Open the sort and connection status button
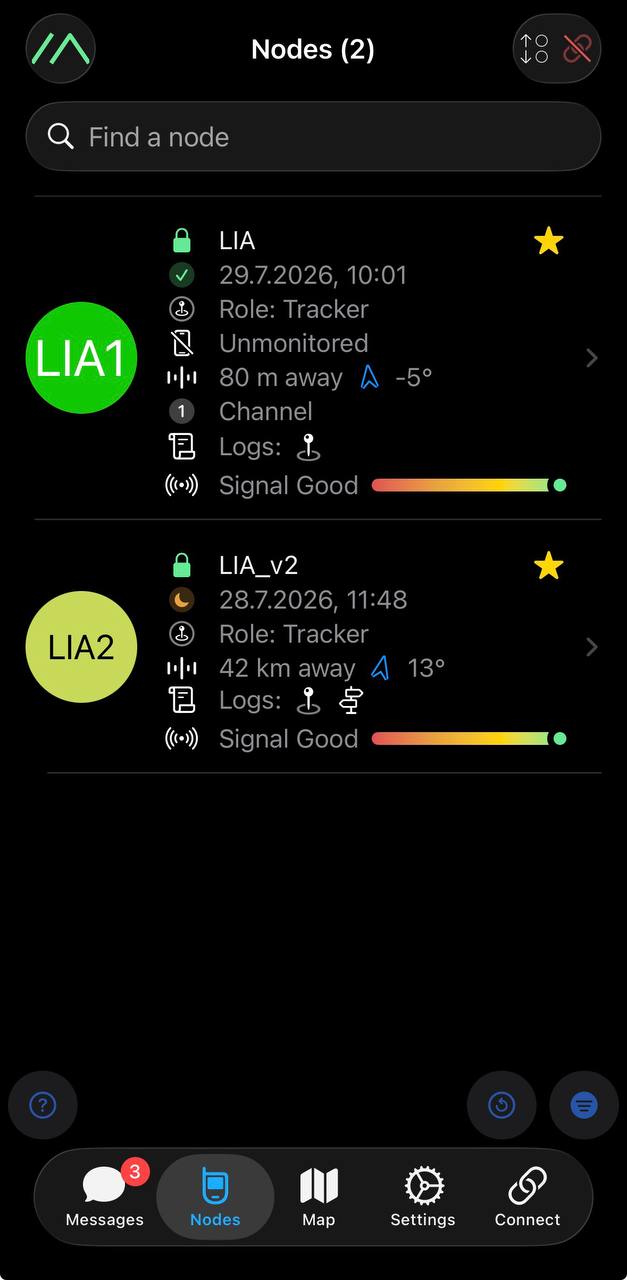The width and height of the screenshot is (627, 1280). pyautogui.click(x=556, y=49)
